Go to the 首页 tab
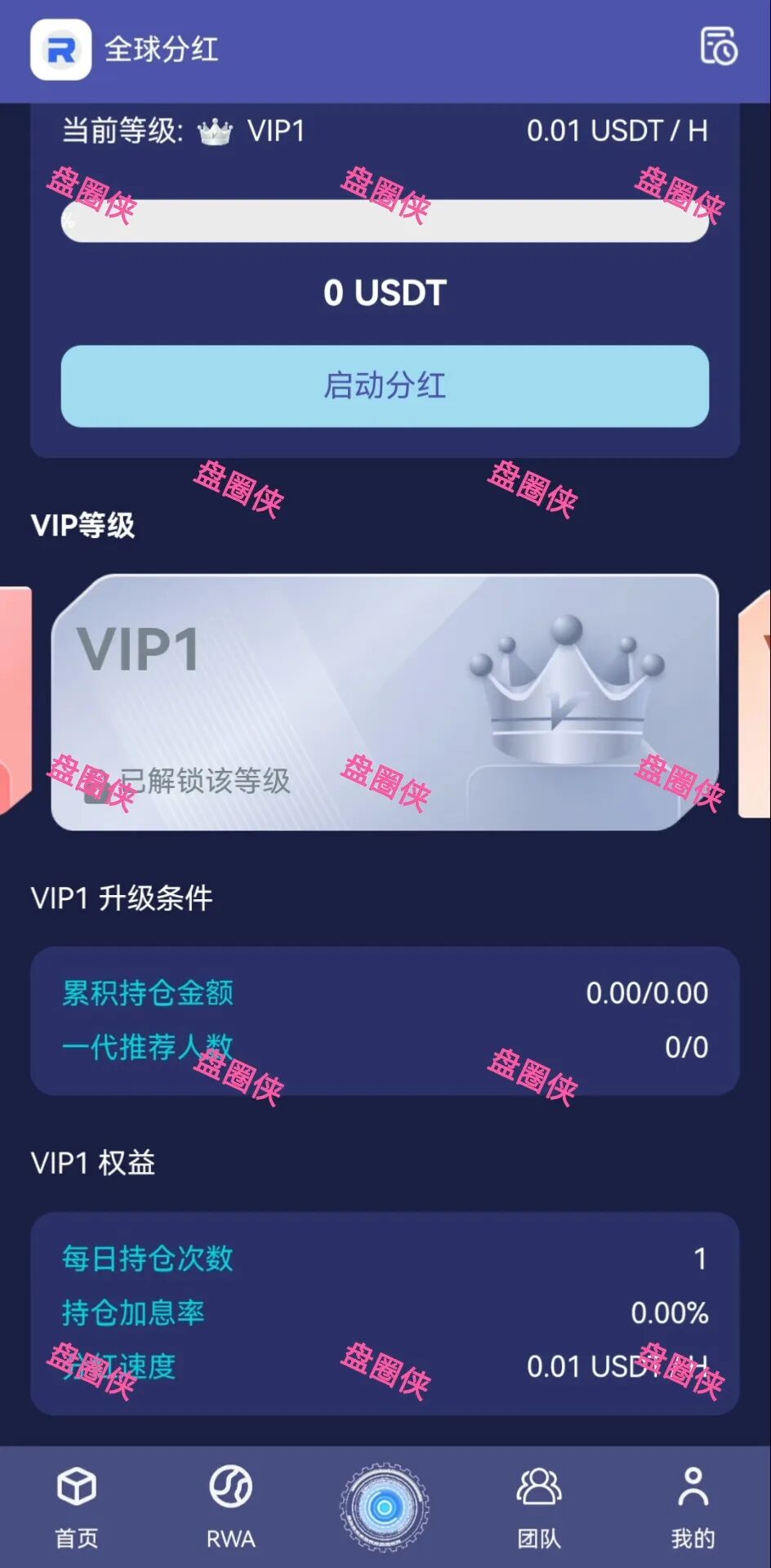The width and height of the screenshot is (771, 1568). click(77, 1506)
